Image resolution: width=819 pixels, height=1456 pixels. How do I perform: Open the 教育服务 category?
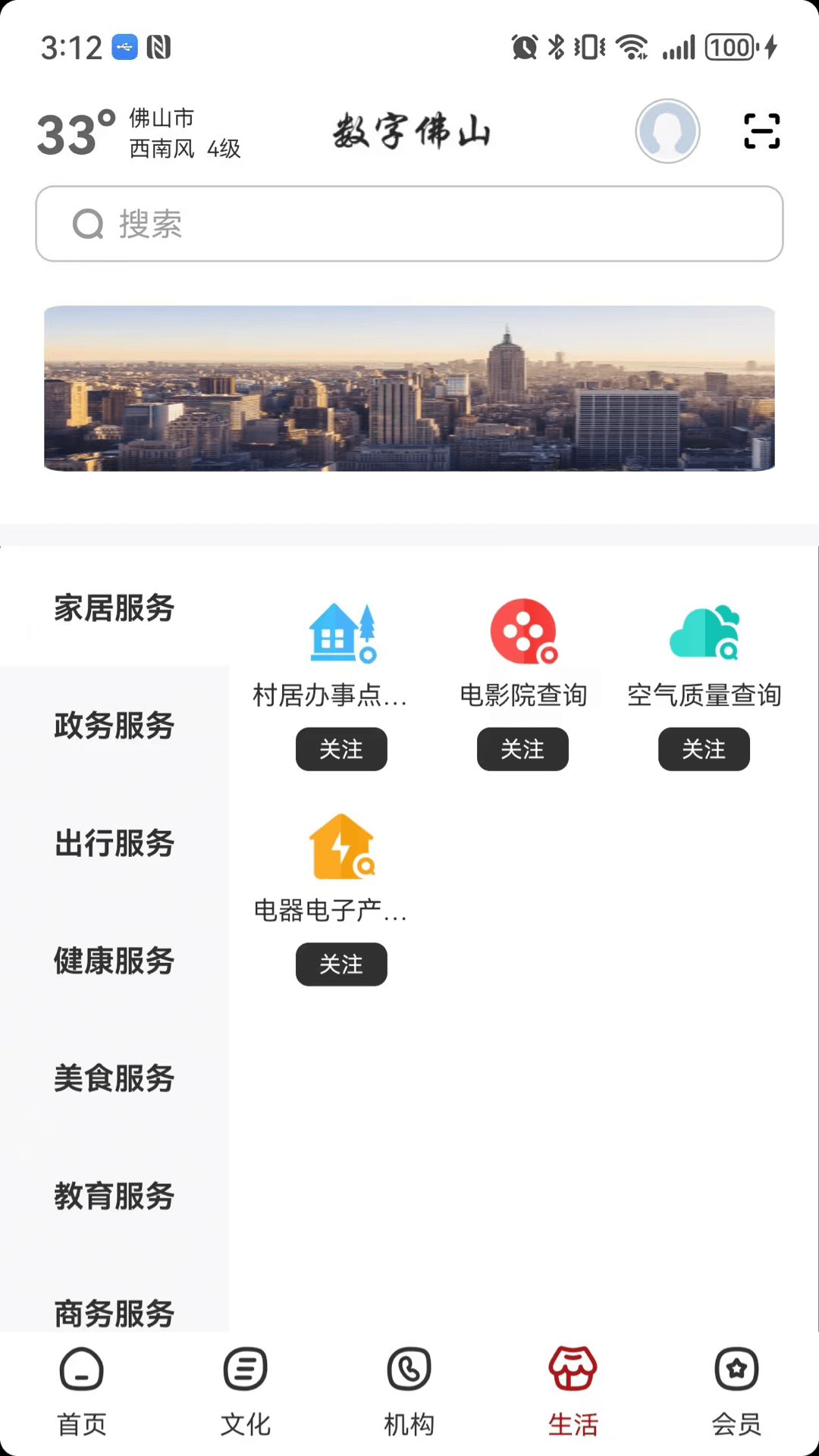(x=115, y=1196)
